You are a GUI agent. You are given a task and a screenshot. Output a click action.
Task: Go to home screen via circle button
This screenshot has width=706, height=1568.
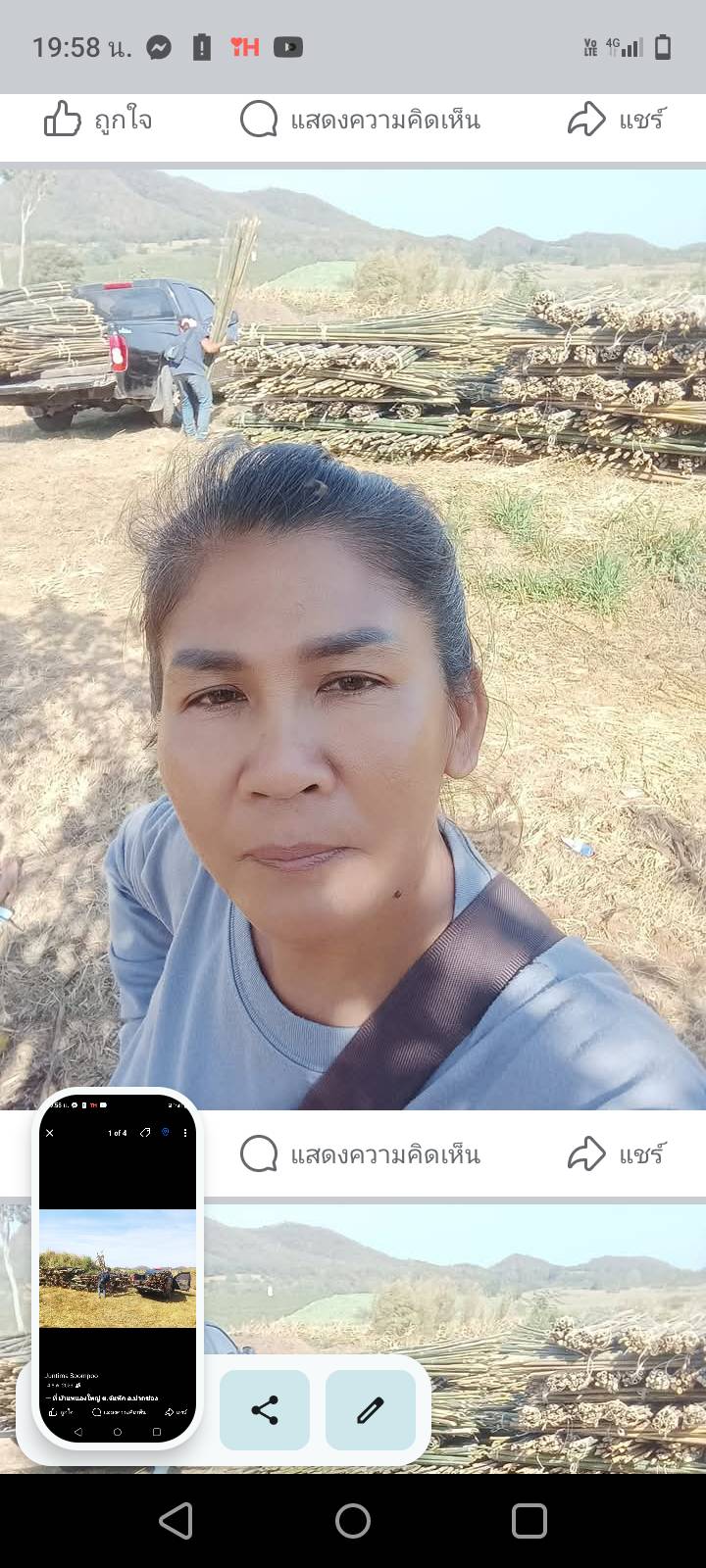(x=353, y=1521)
